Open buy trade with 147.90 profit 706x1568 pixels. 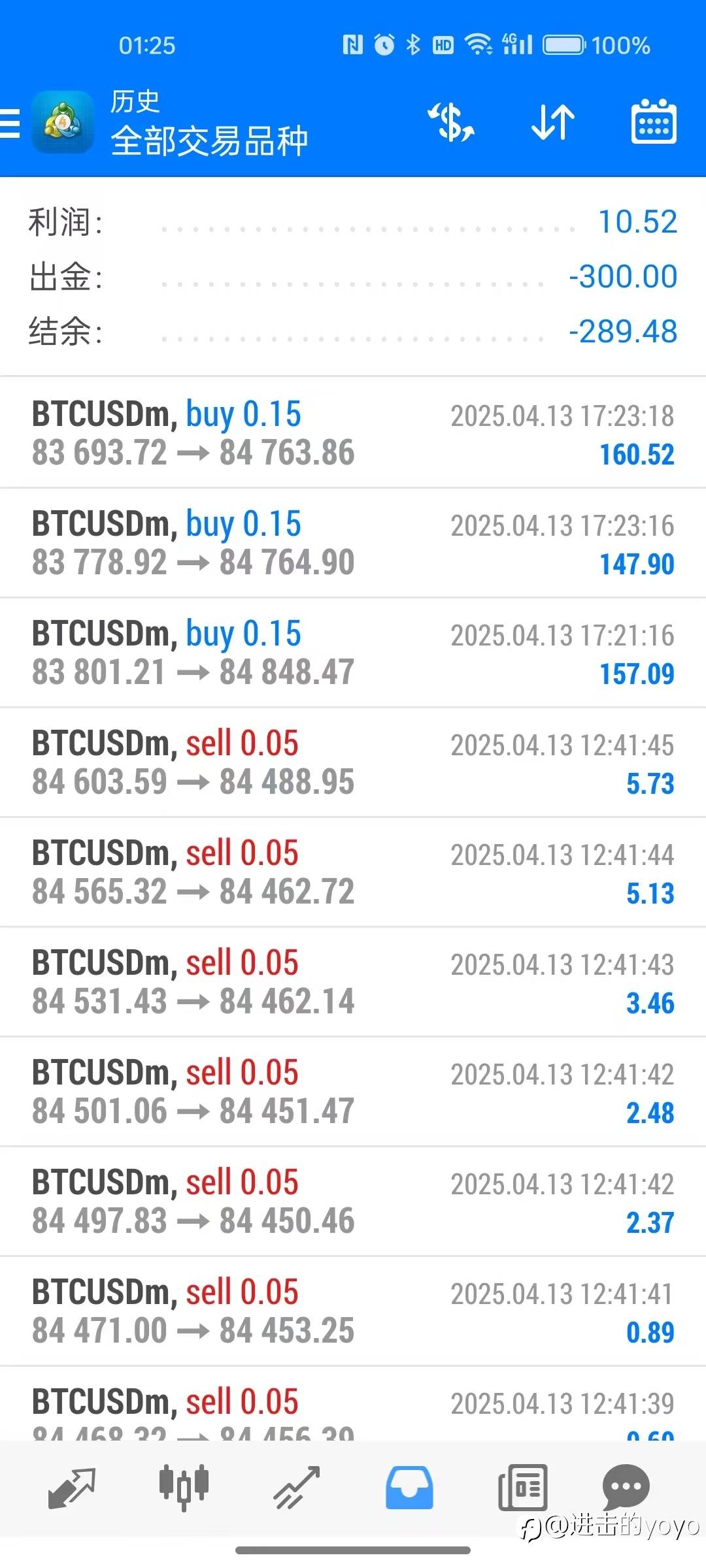(x=353, y=542)
